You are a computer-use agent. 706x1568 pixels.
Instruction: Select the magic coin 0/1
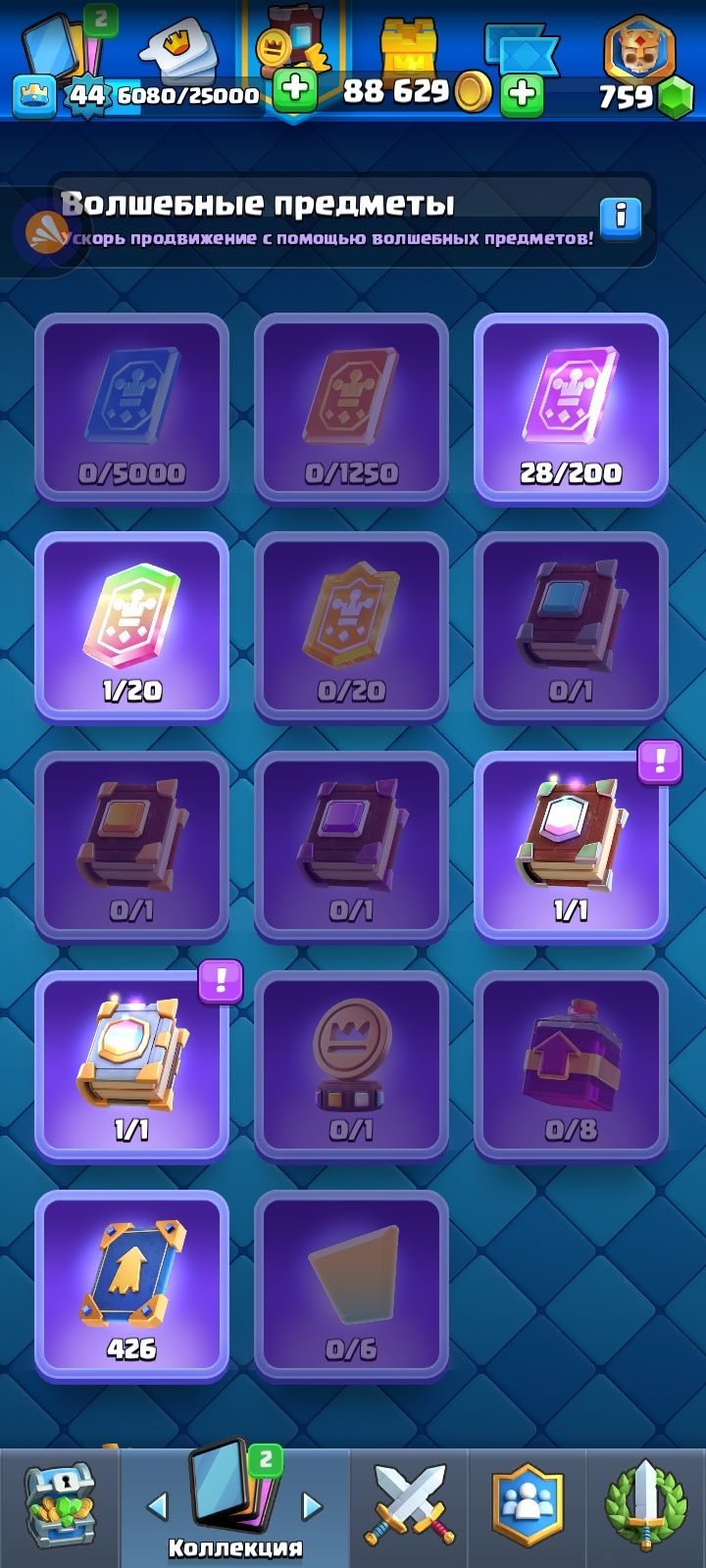point(351,1066)
